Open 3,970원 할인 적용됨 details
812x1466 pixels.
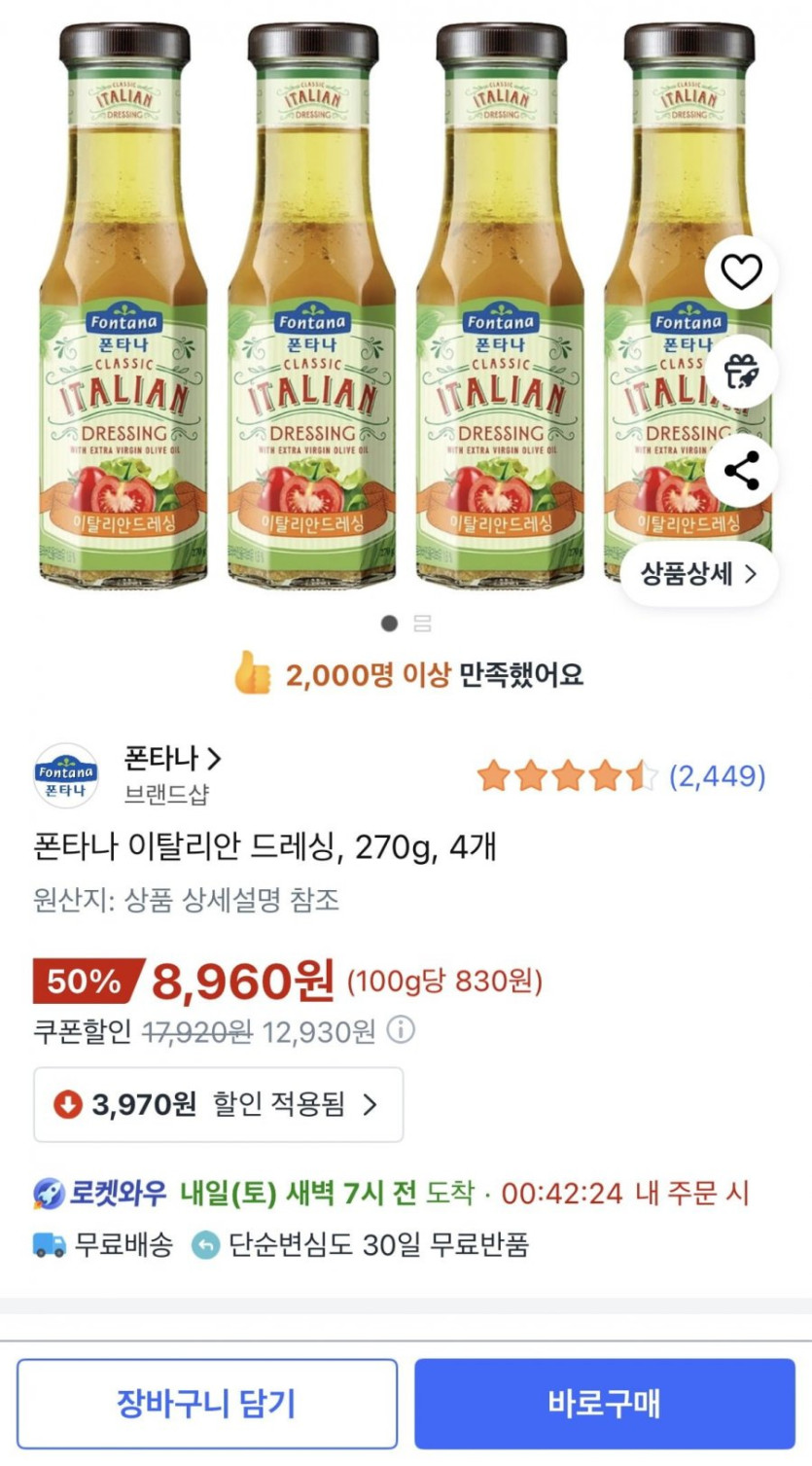(x=219, y=1105)
